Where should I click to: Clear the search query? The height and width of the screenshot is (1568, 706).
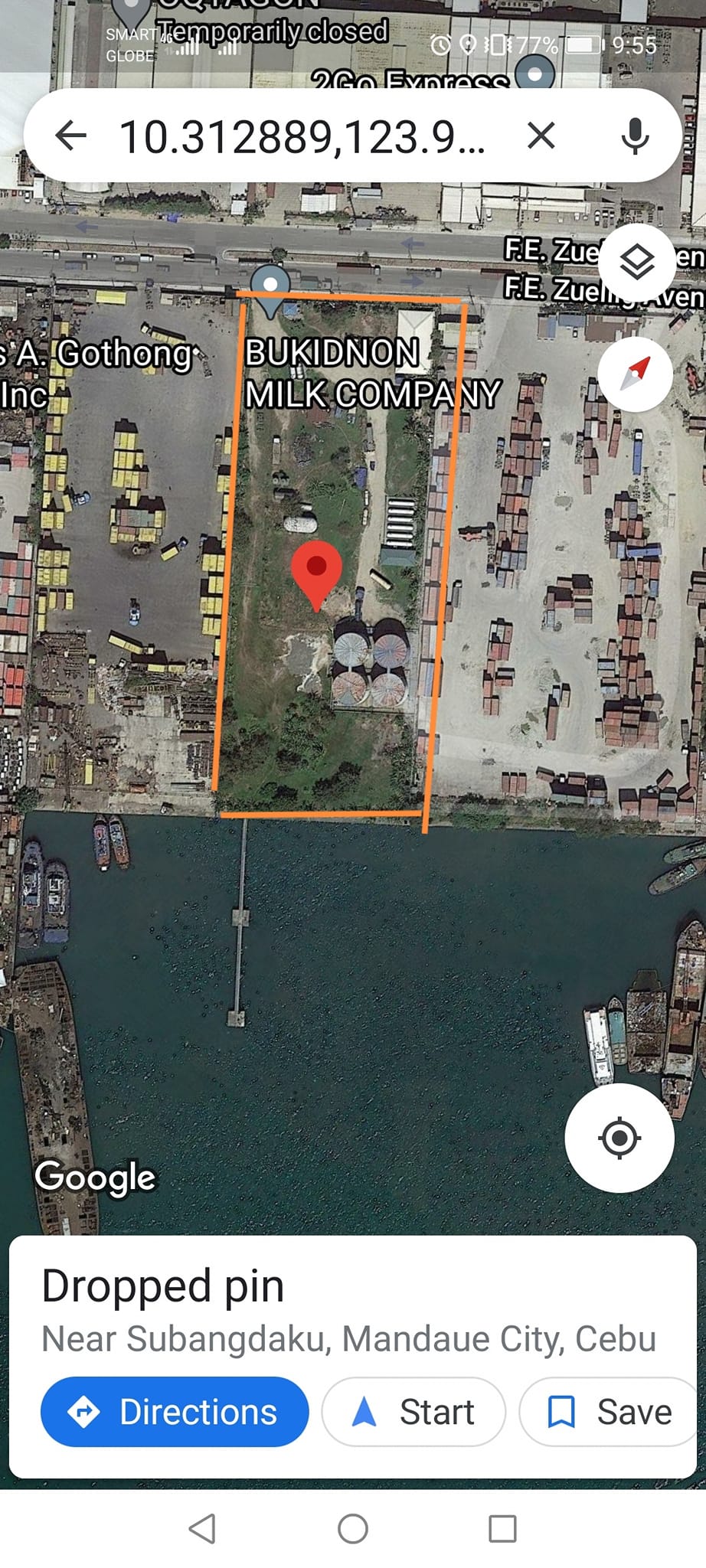coord(541,136)
